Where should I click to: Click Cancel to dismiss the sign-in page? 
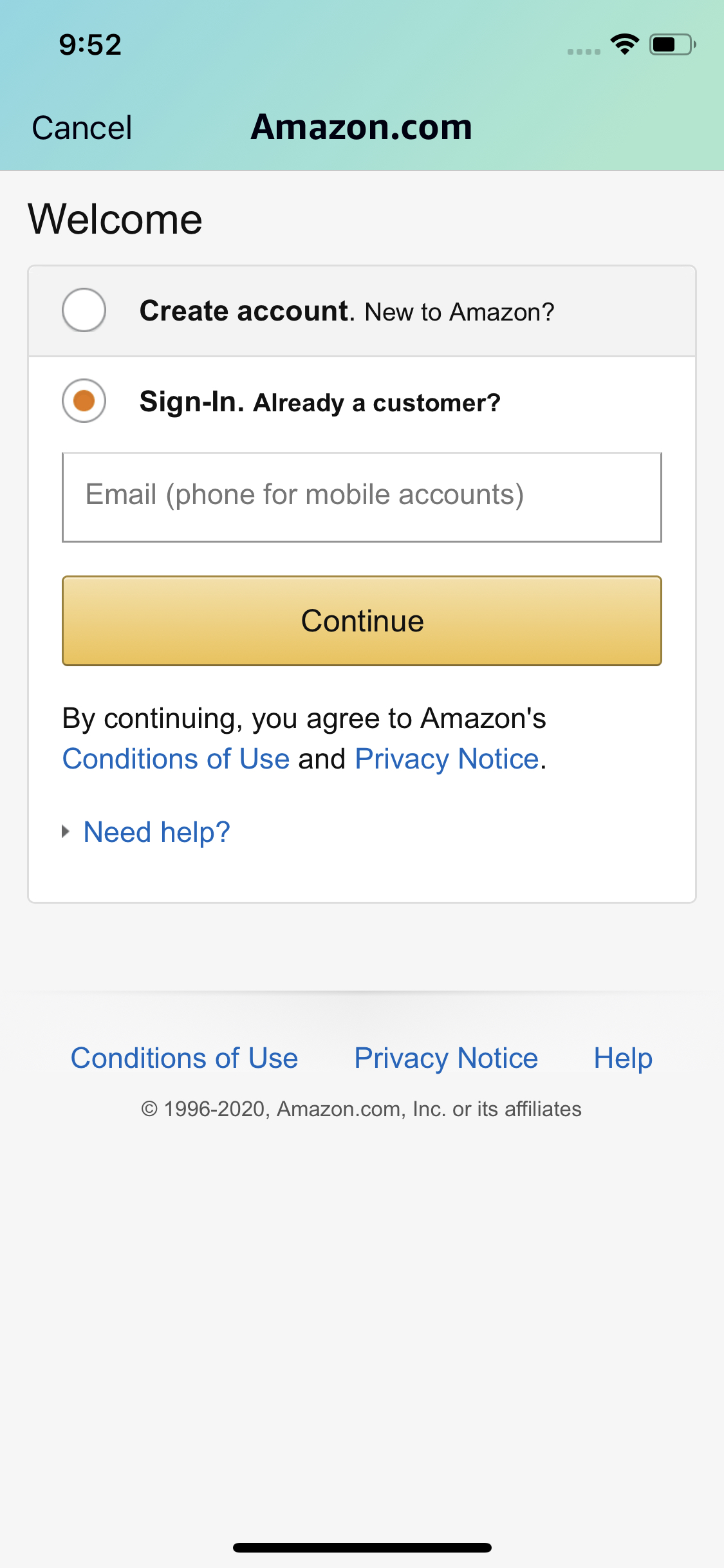tap(82, 127)
